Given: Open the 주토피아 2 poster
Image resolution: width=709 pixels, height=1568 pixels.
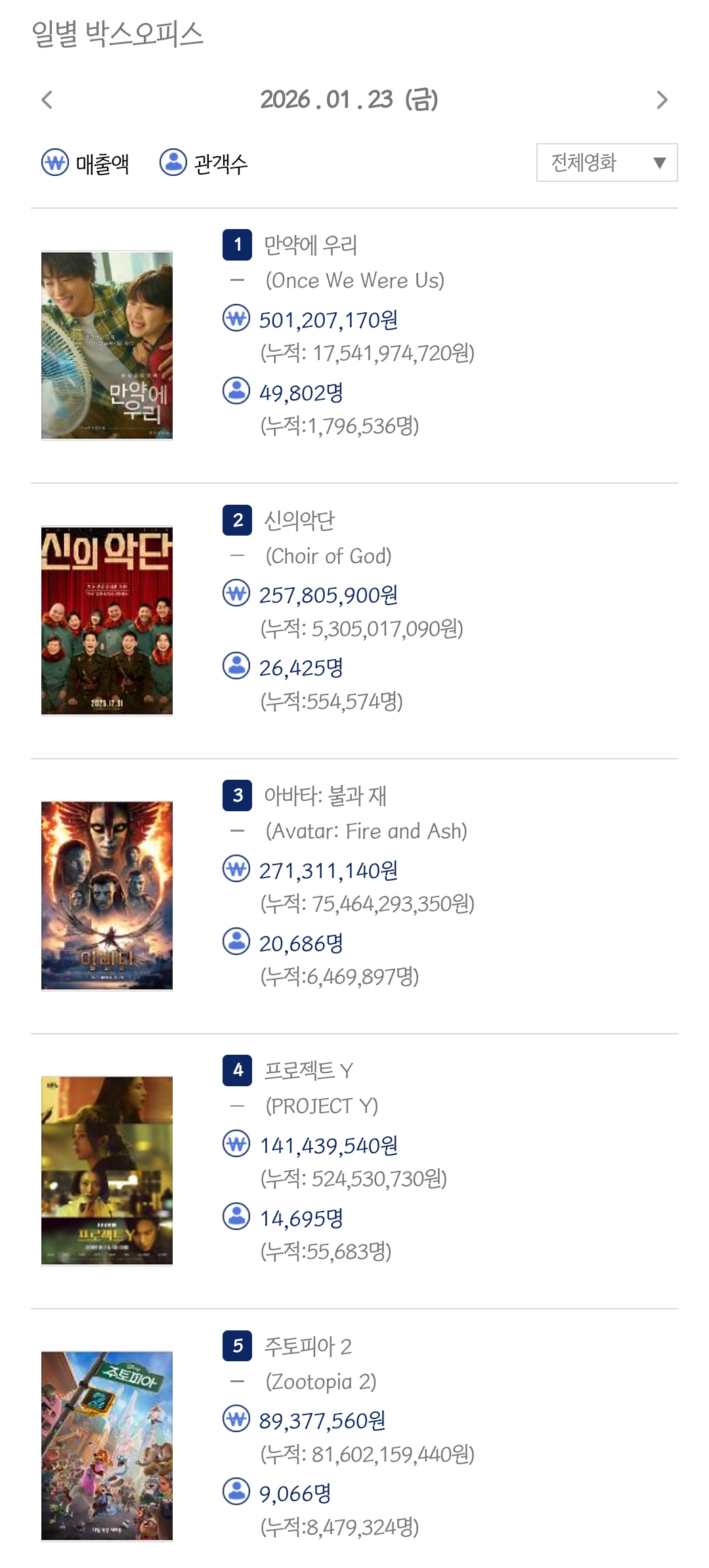Looking at the screenshot, I should pos(107,1446).
